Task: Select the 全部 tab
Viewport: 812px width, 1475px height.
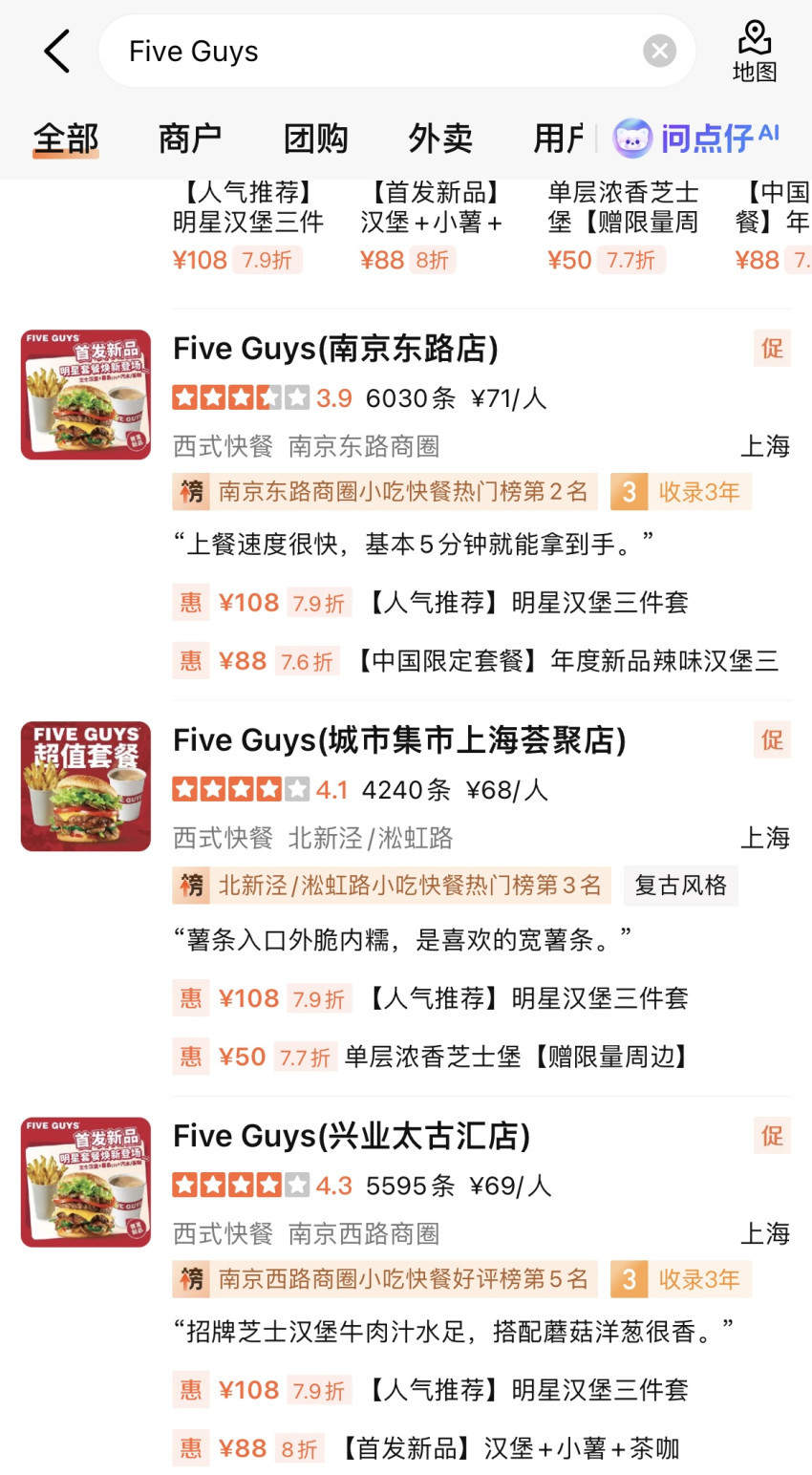Action: [65, 139]
